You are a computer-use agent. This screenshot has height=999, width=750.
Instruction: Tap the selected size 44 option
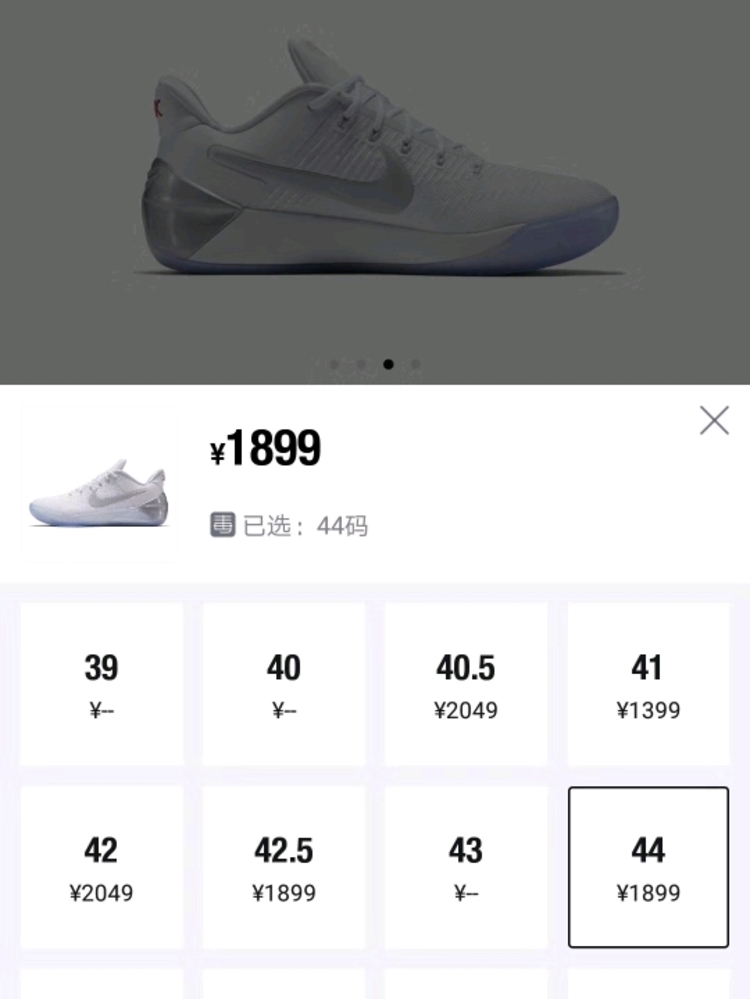tap(648, 867)
